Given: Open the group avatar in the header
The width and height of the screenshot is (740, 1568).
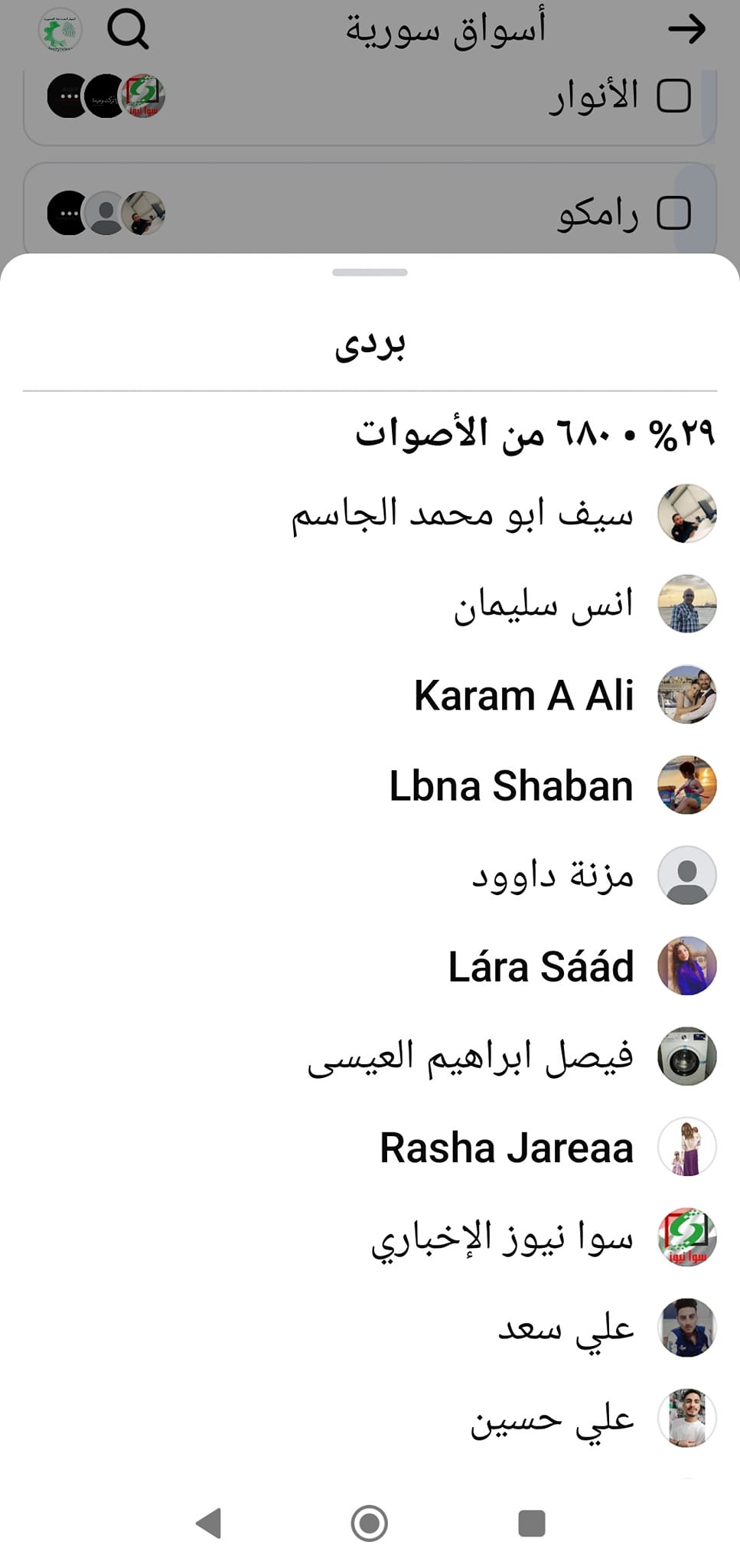Looking at the screenshot, I should point(60,31).
